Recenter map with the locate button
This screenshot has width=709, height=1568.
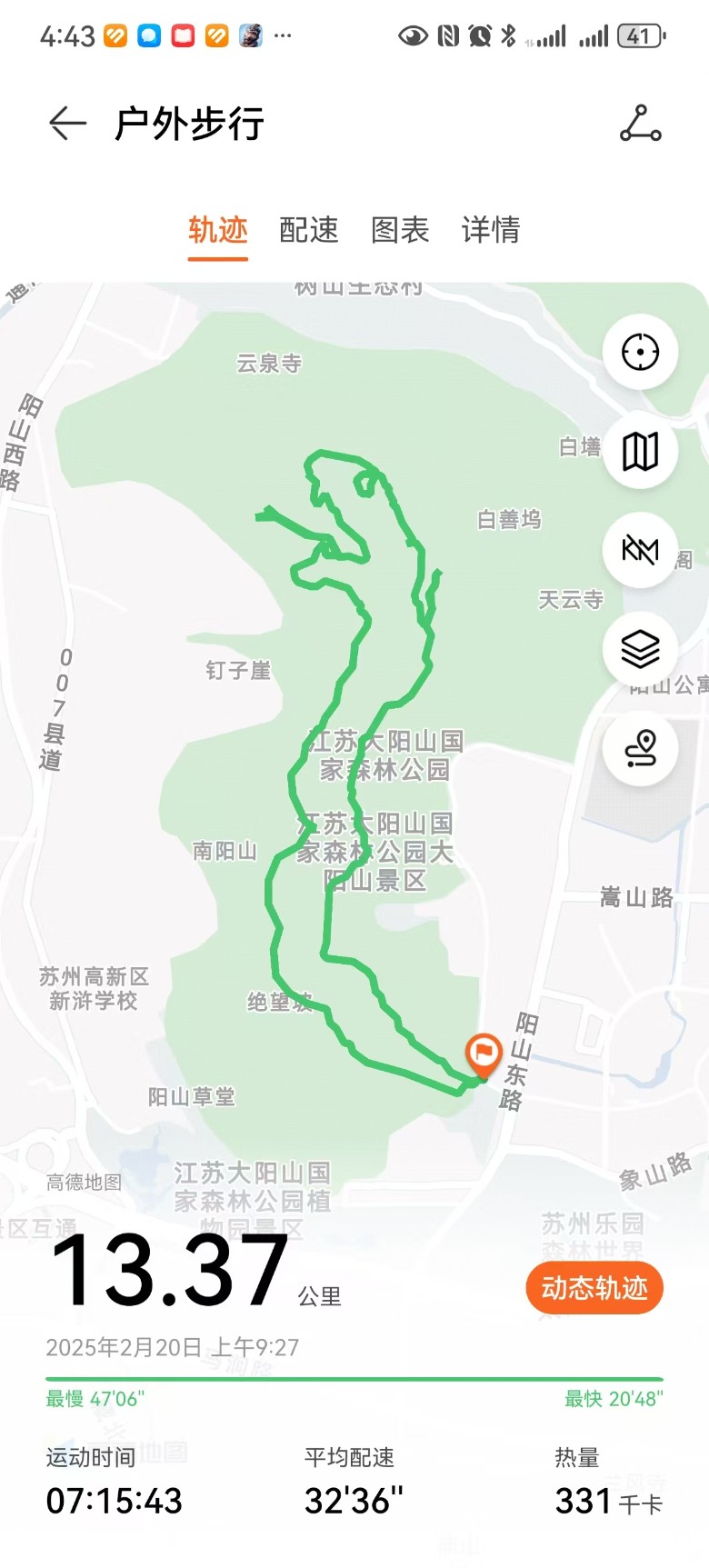(640, 353)
